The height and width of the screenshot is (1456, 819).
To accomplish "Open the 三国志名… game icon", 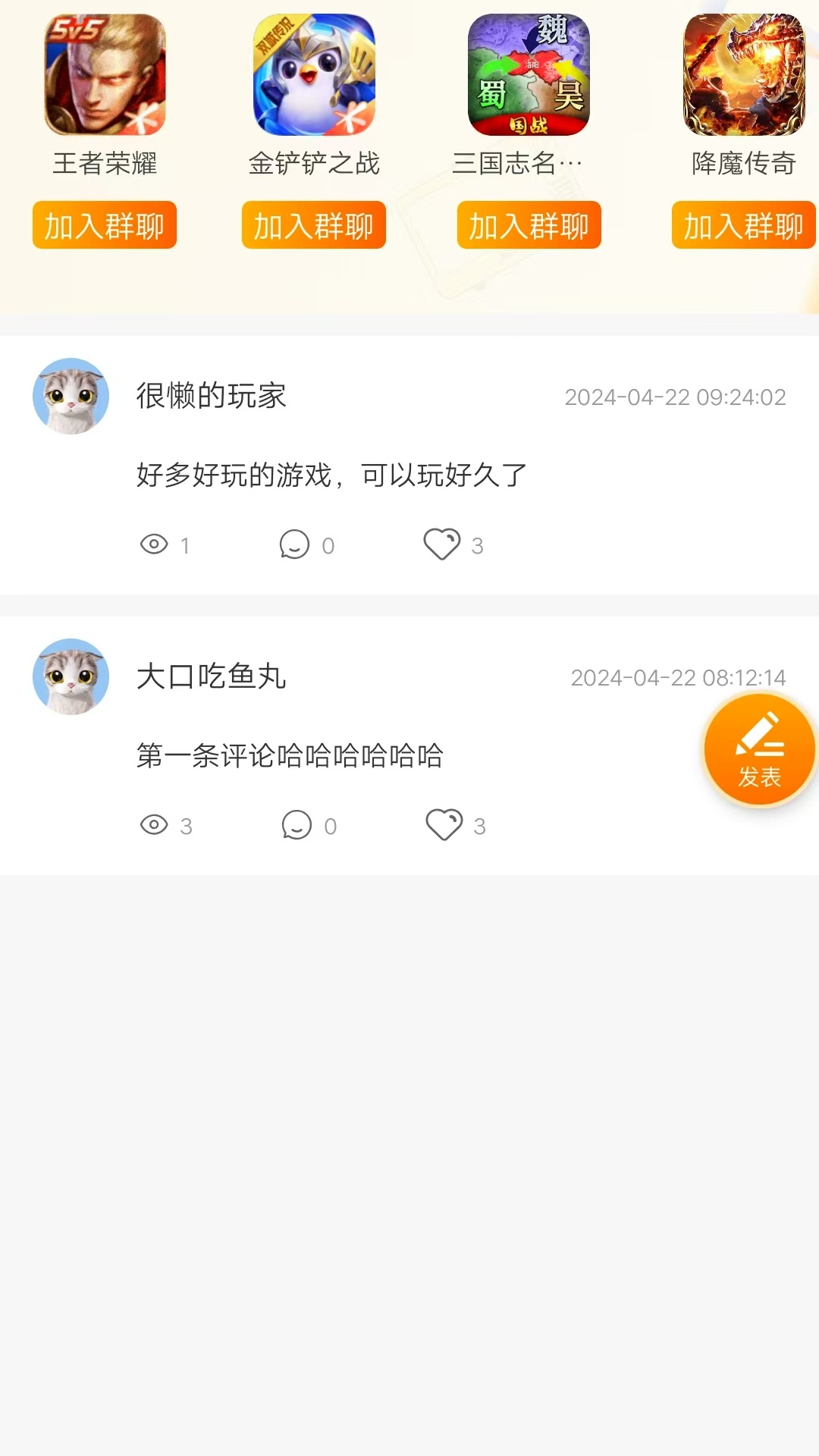I will 529,75.
